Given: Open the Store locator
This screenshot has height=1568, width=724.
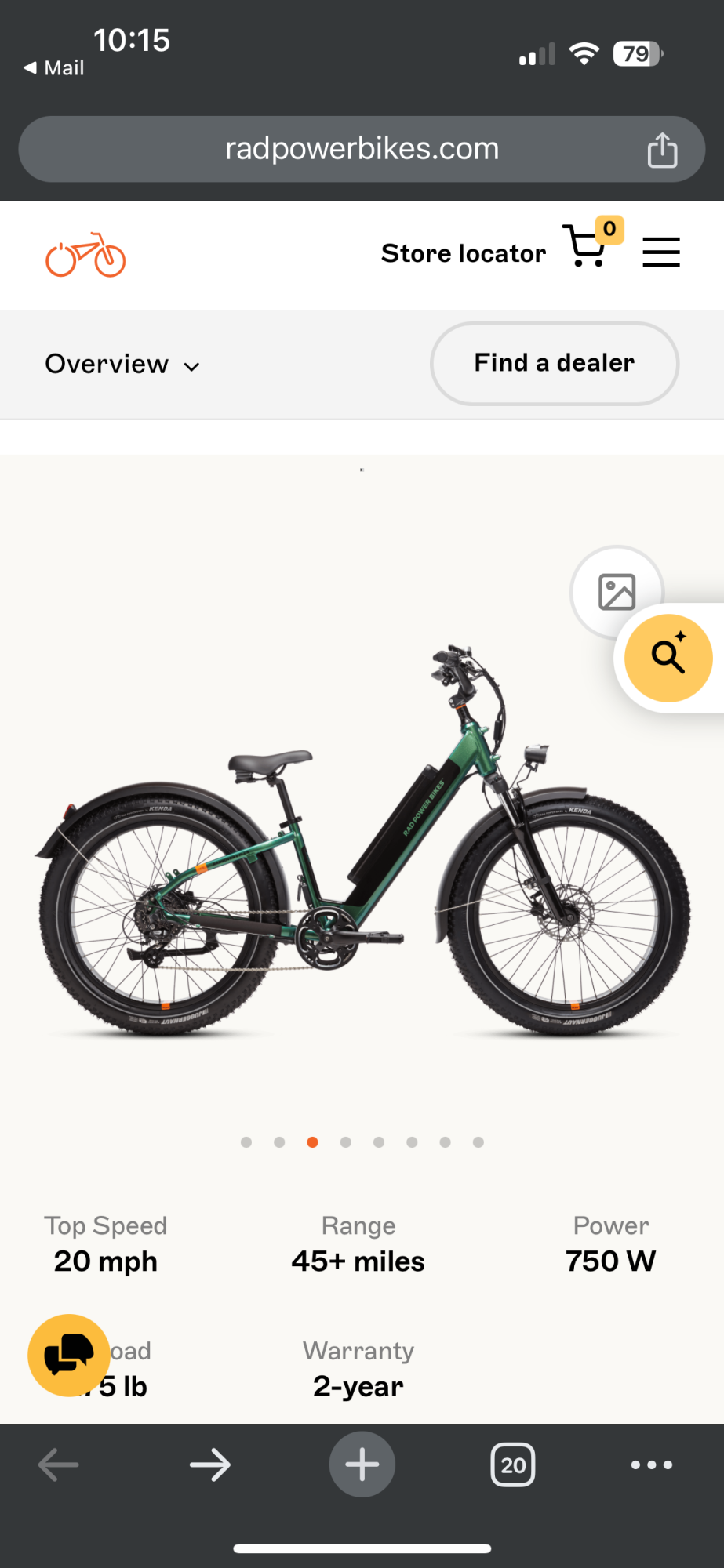Looking at the screenshot, I should tap(463, 252).
